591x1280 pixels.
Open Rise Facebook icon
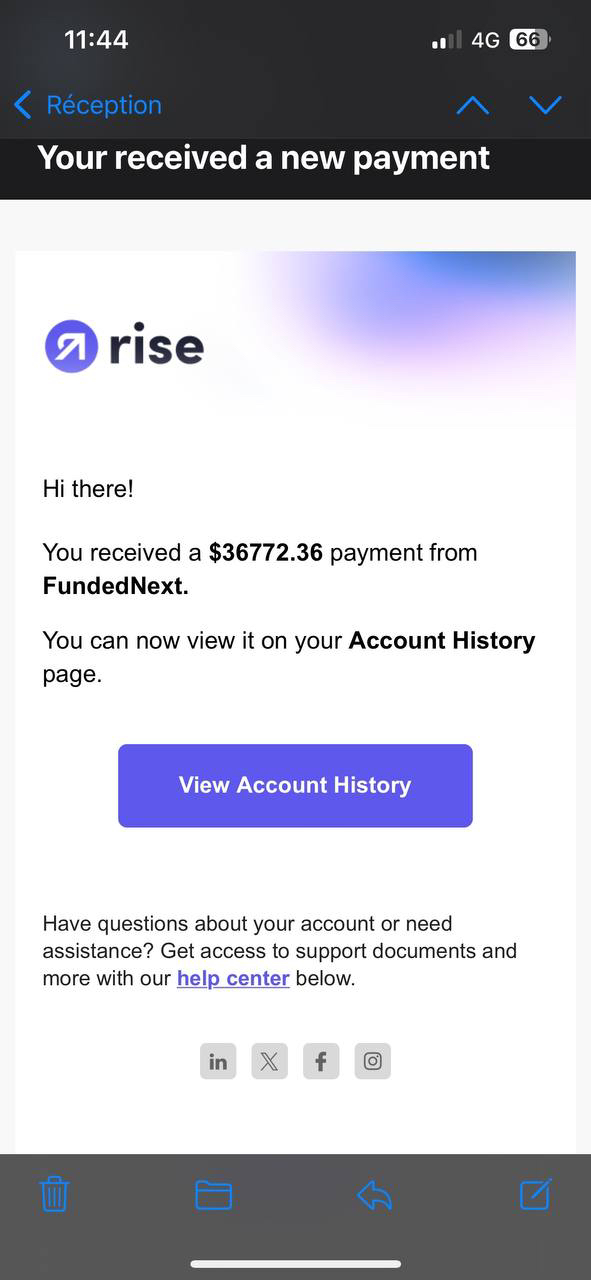321,1061
